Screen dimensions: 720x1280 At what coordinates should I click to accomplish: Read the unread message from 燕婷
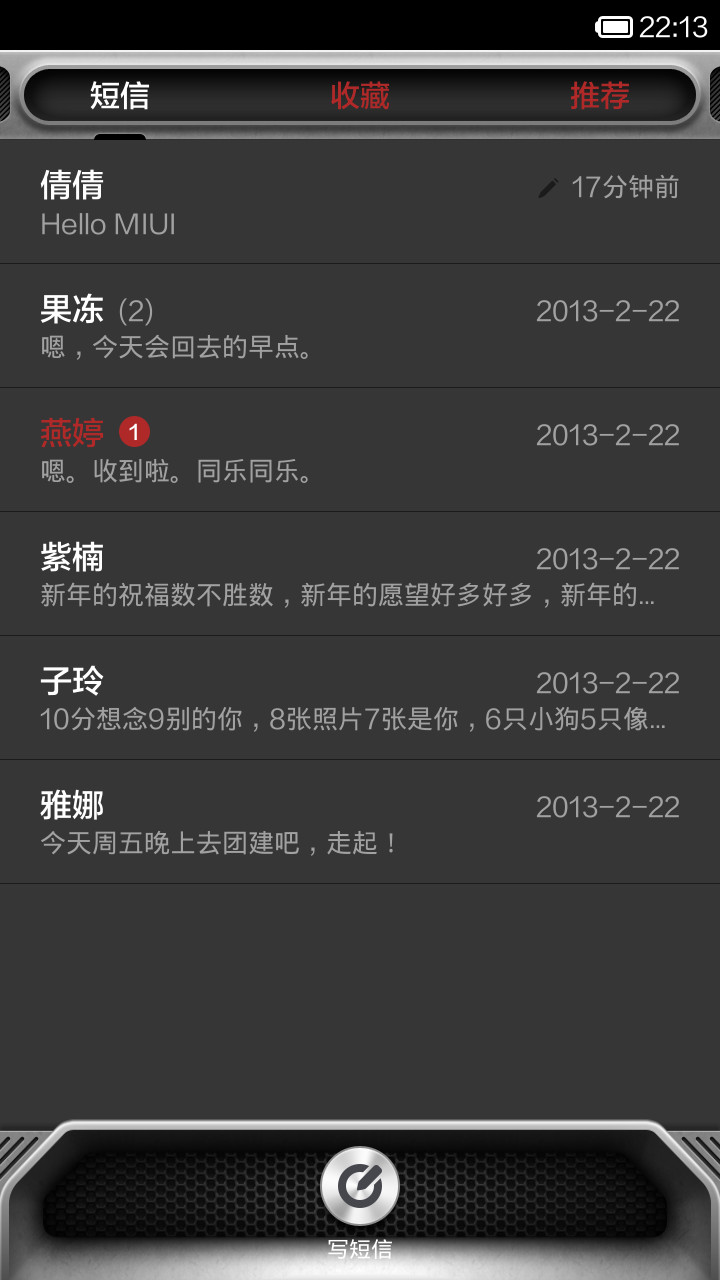coord(360,450)
